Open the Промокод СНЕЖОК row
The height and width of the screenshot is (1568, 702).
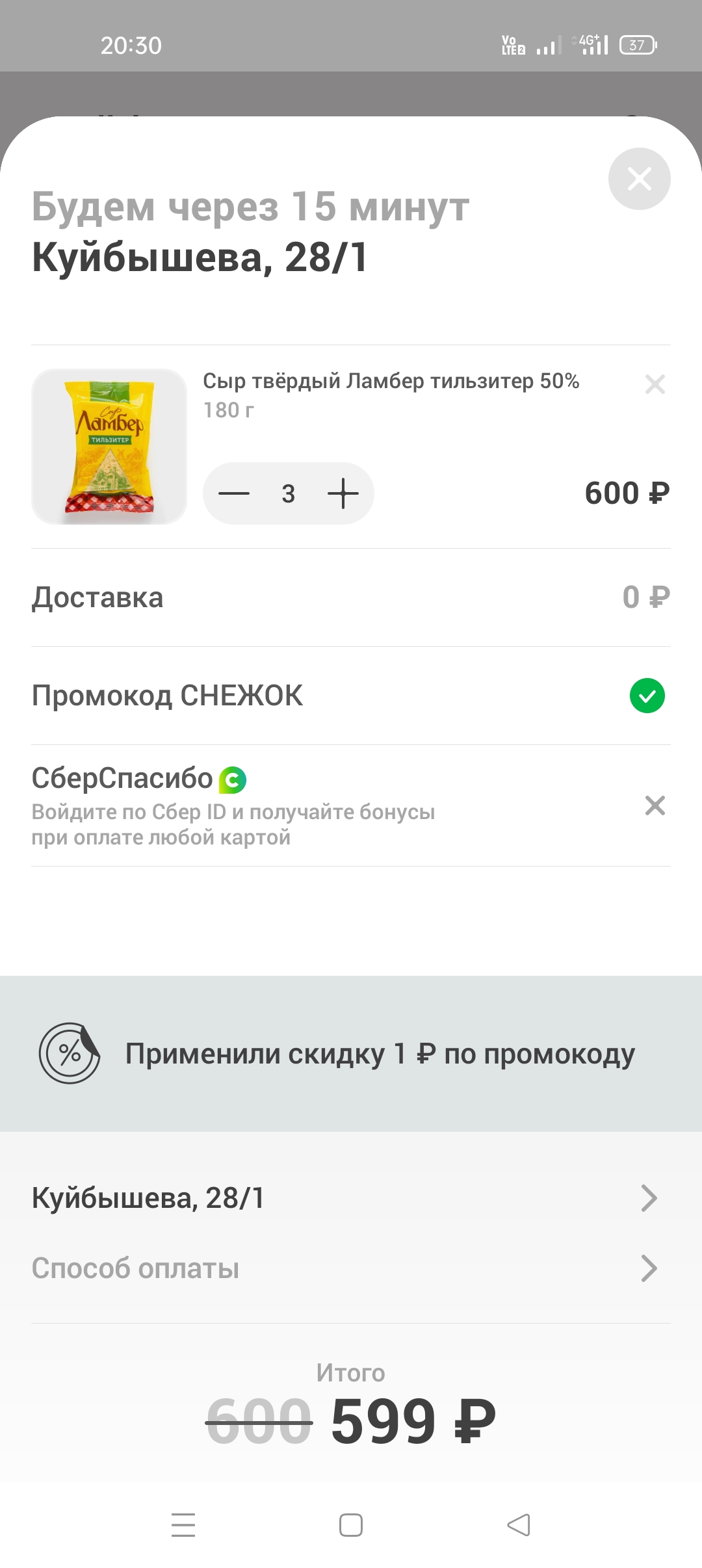tap(351, 696)
